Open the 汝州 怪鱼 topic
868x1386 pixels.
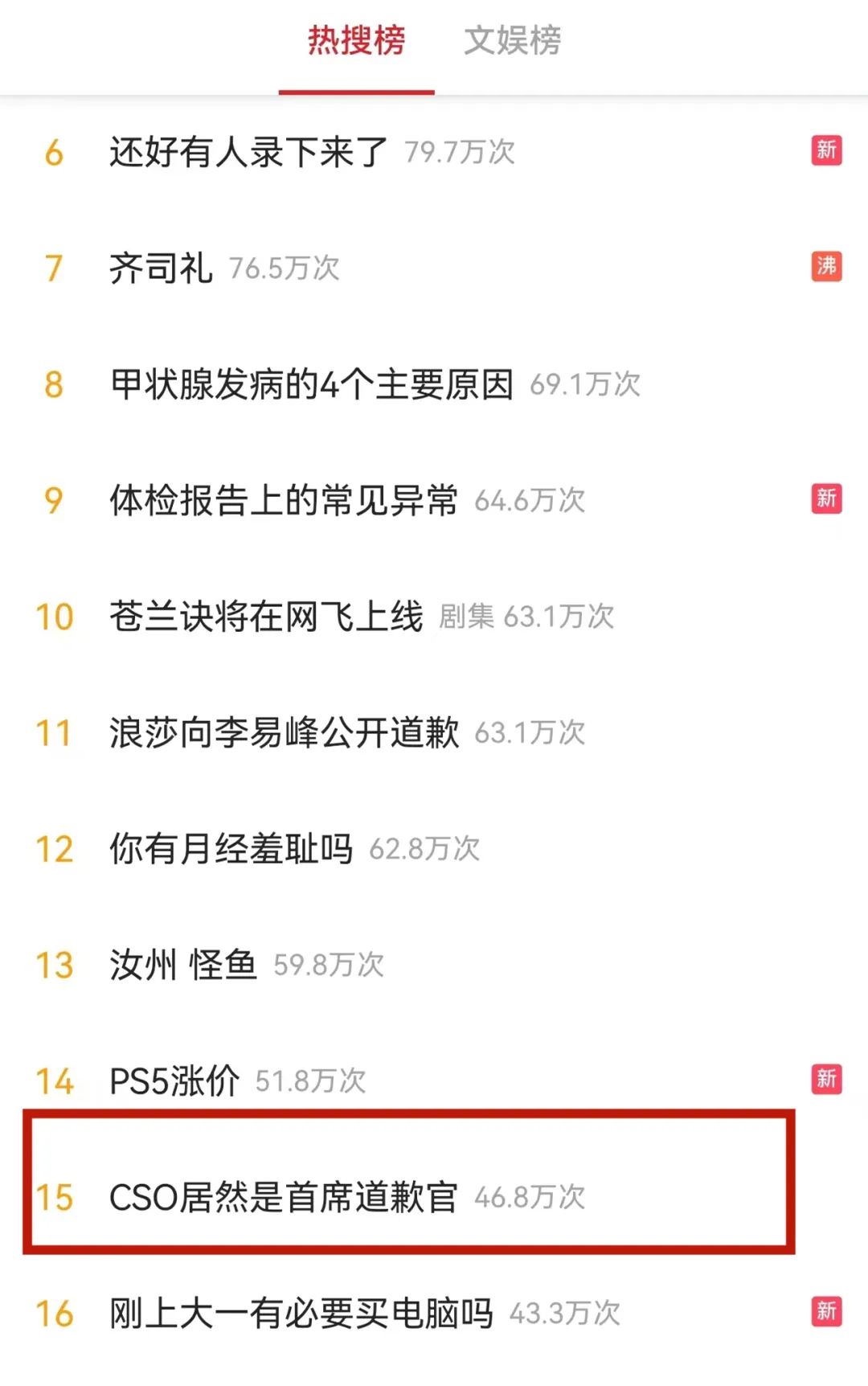[183, 965]
